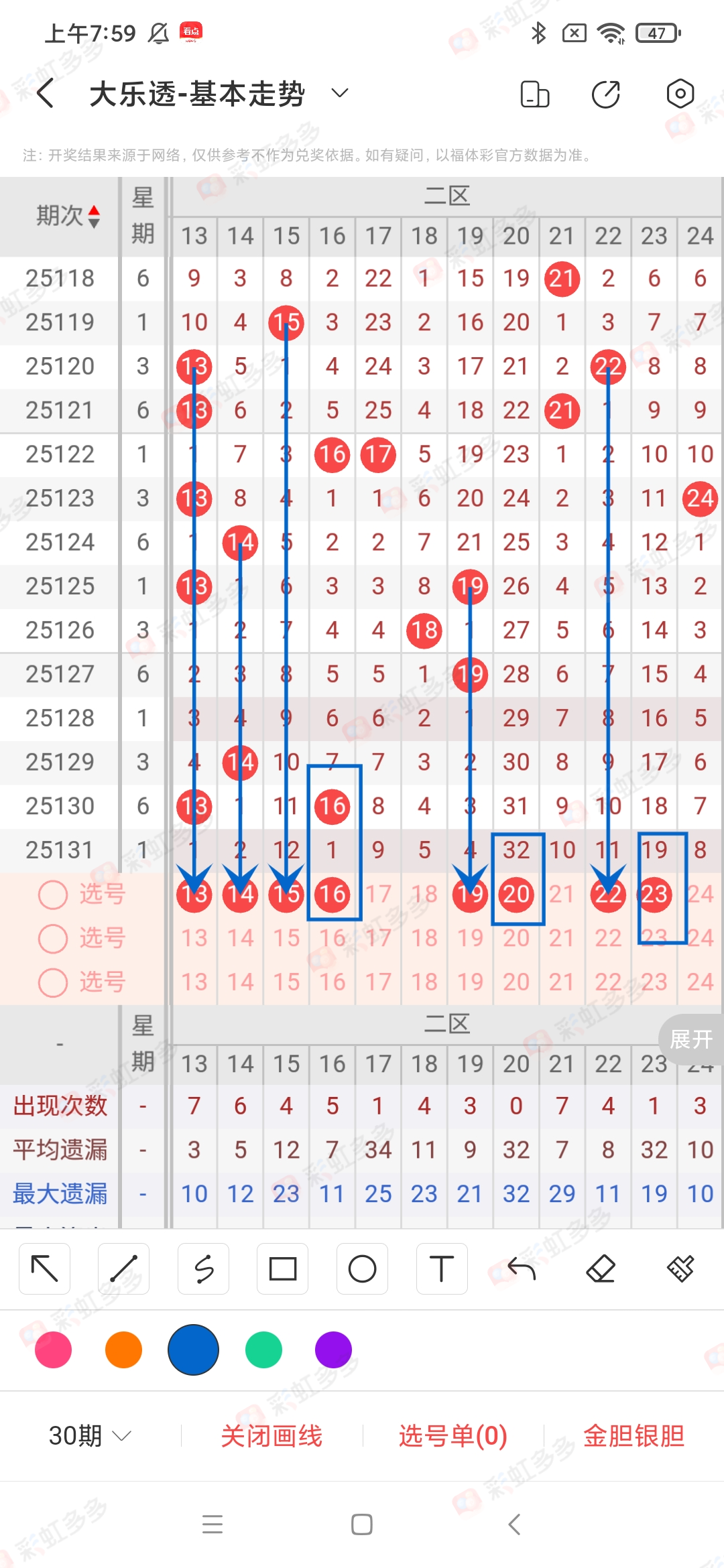Expand the chart with the 展开 control
The width and height of the screenshot is (724, 1568).
[691, 1038]
